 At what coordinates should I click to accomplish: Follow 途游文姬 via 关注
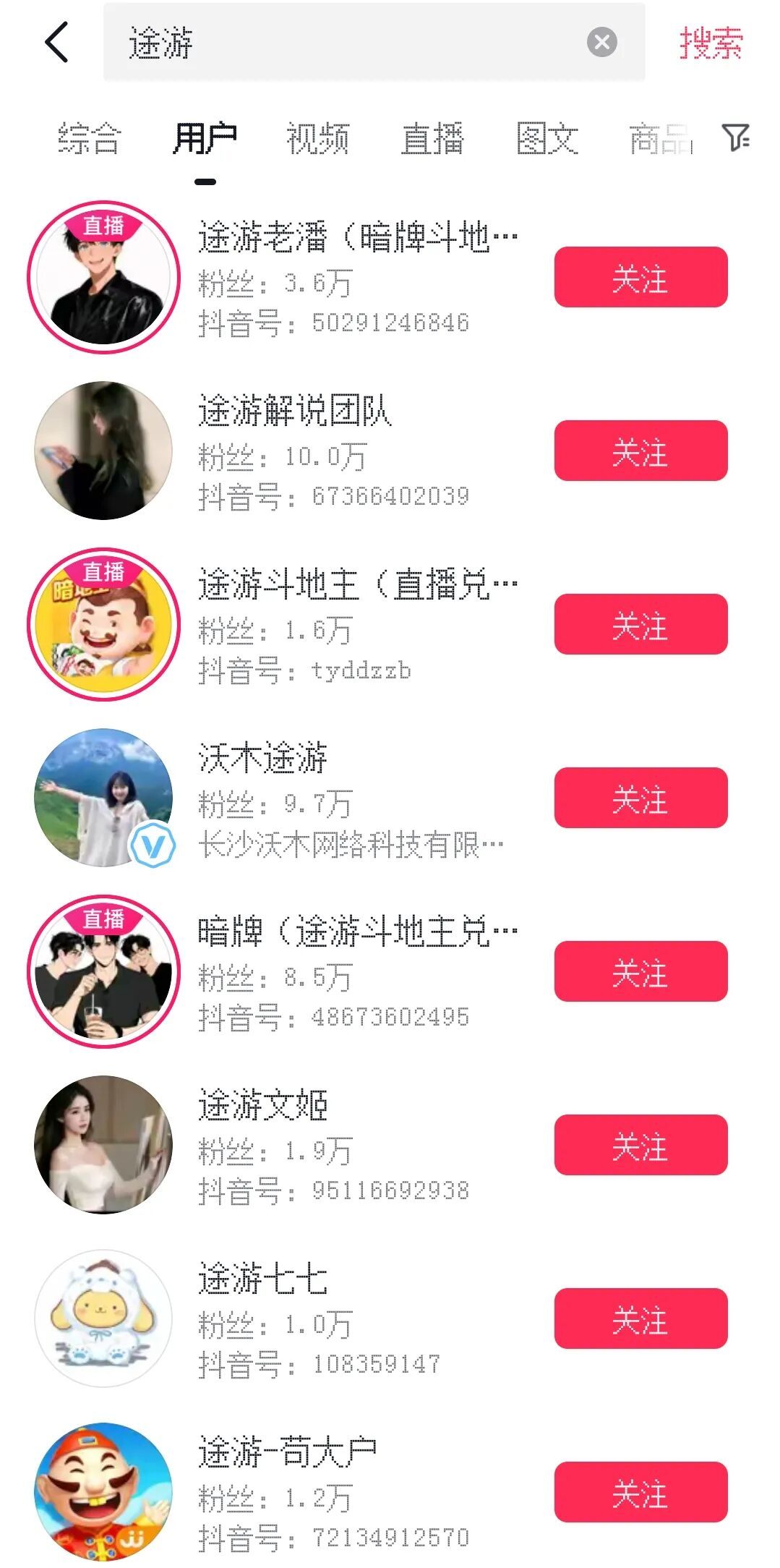(x=640, y=1145)
